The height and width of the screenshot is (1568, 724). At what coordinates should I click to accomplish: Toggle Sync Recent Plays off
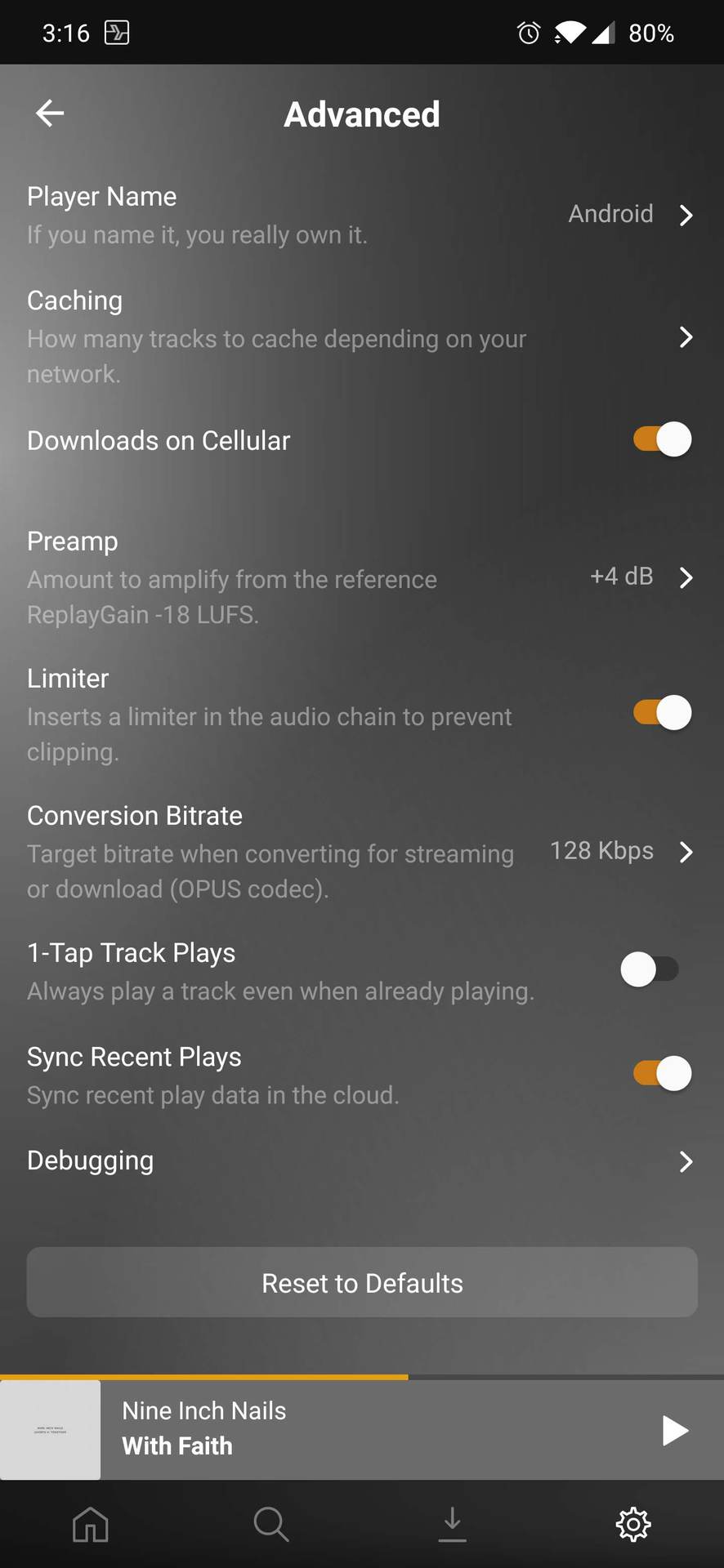pyautogui.click(x=662, y=1073)
